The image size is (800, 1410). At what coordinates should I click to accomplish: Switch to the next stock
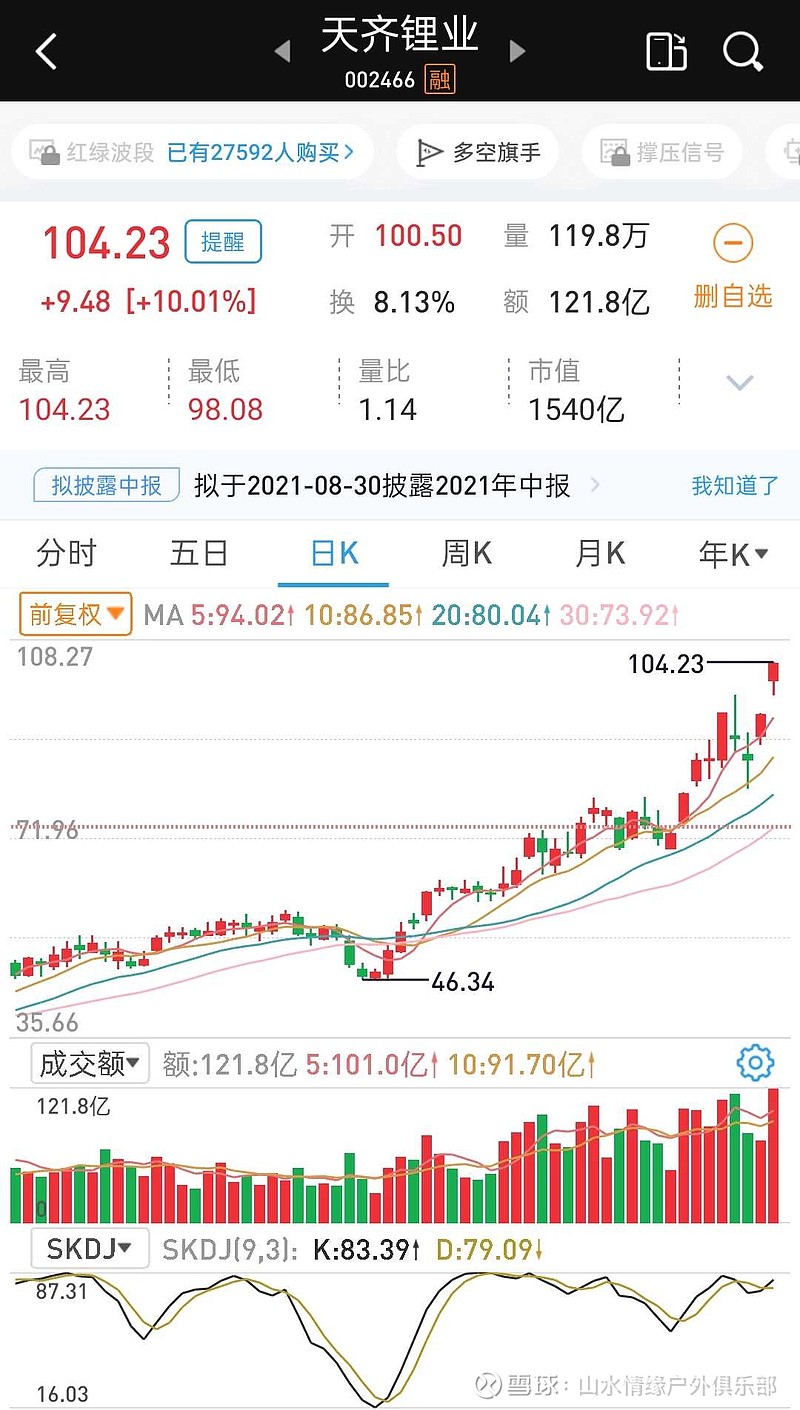tap(517, 51)
